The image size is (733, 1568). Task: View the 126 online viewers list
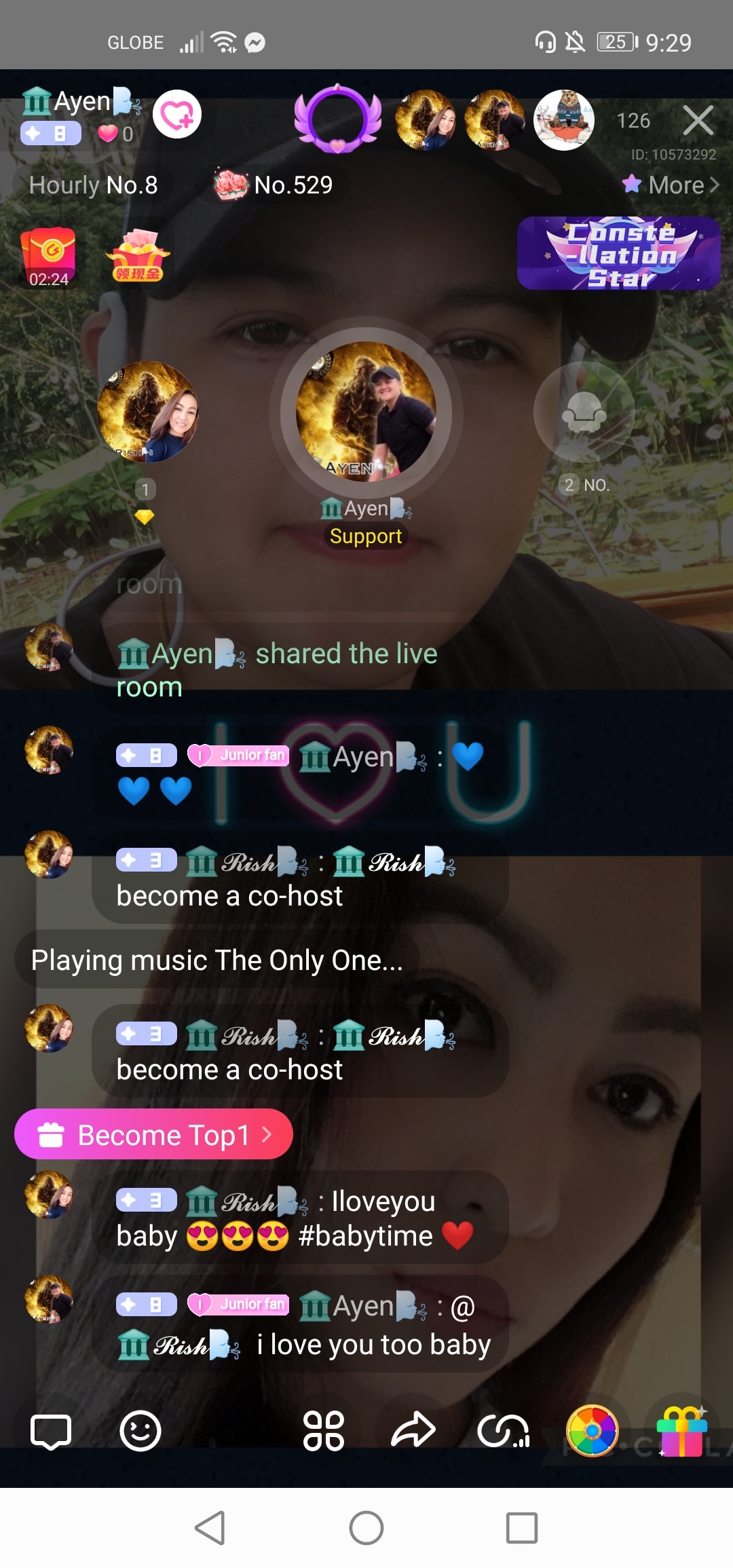click(x=633, y=121)
